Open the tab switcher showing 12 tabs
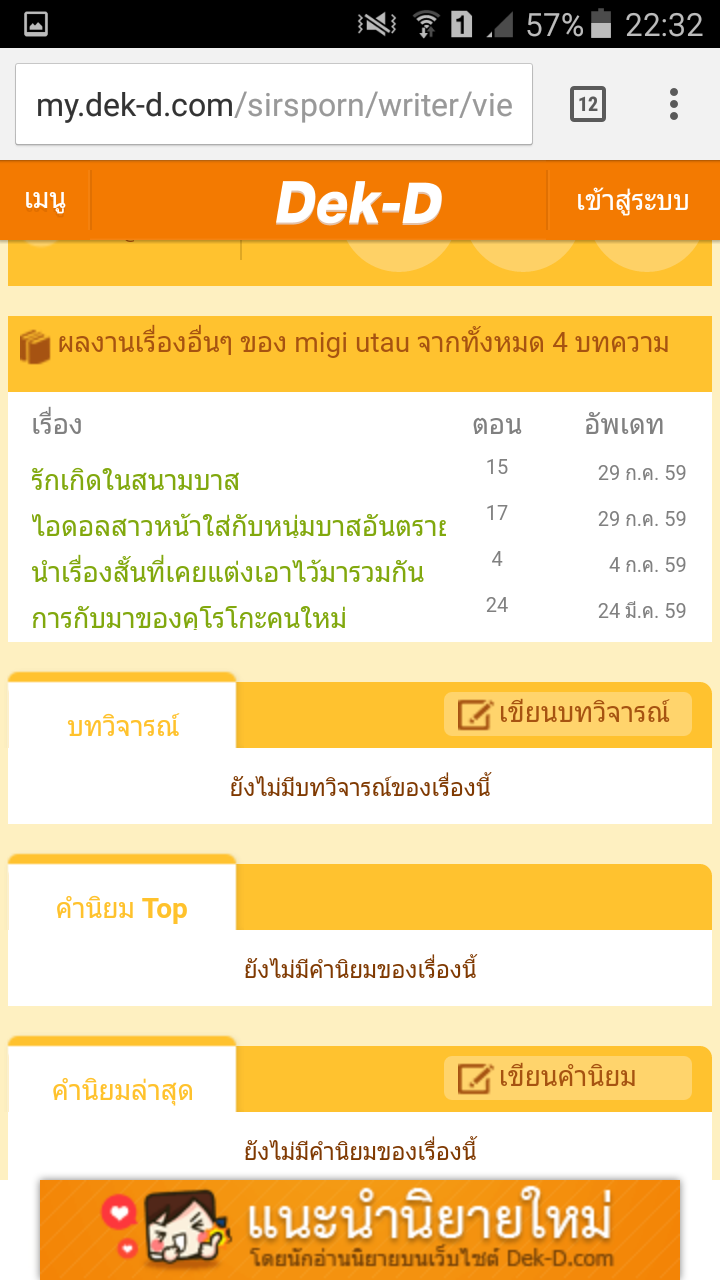The image size is (720, 1280). [588, 104]
